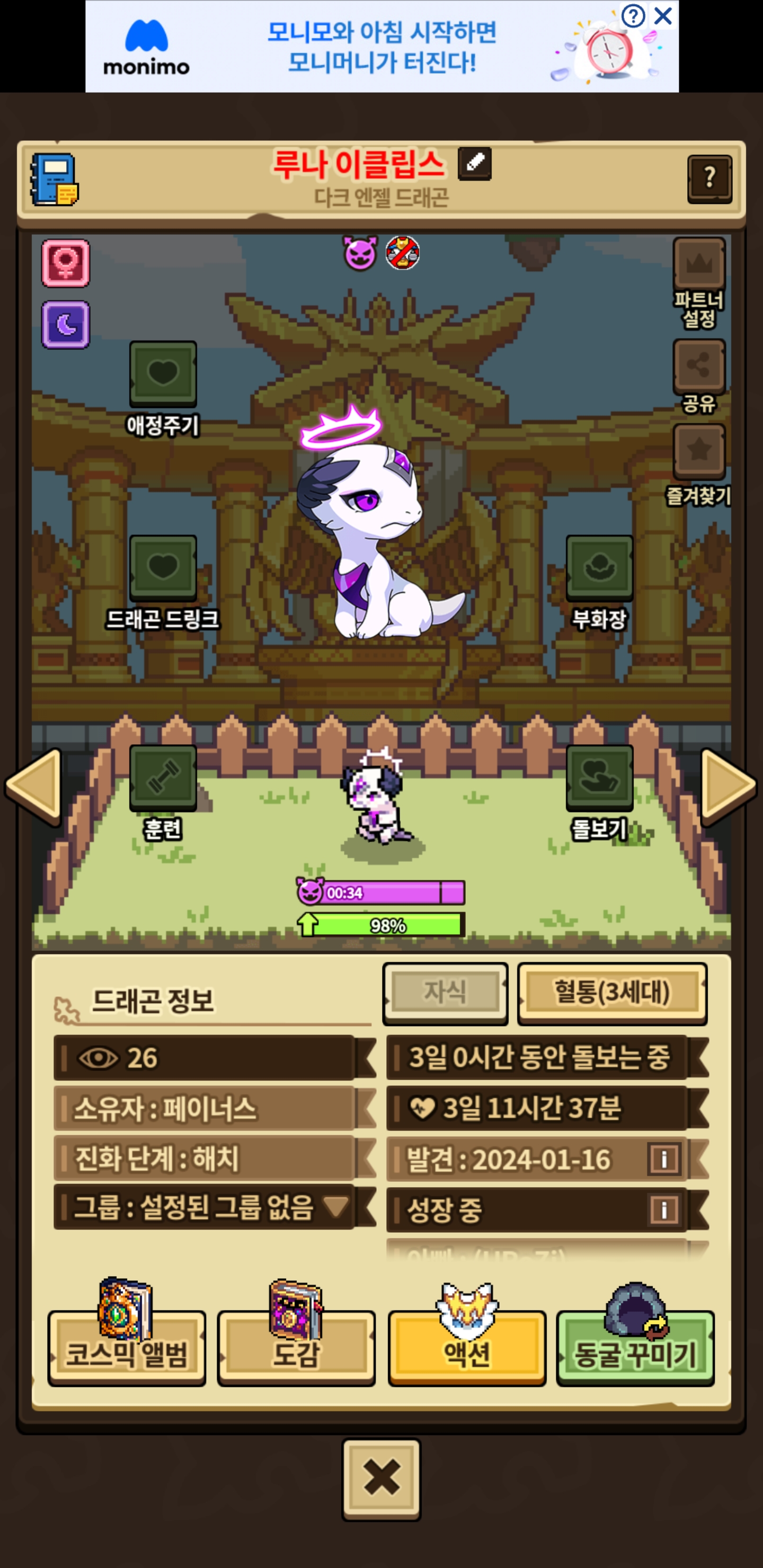Tap 애정주기 to give affection
Viewport: 763px width, 1568px height.
tap(163, 374)
